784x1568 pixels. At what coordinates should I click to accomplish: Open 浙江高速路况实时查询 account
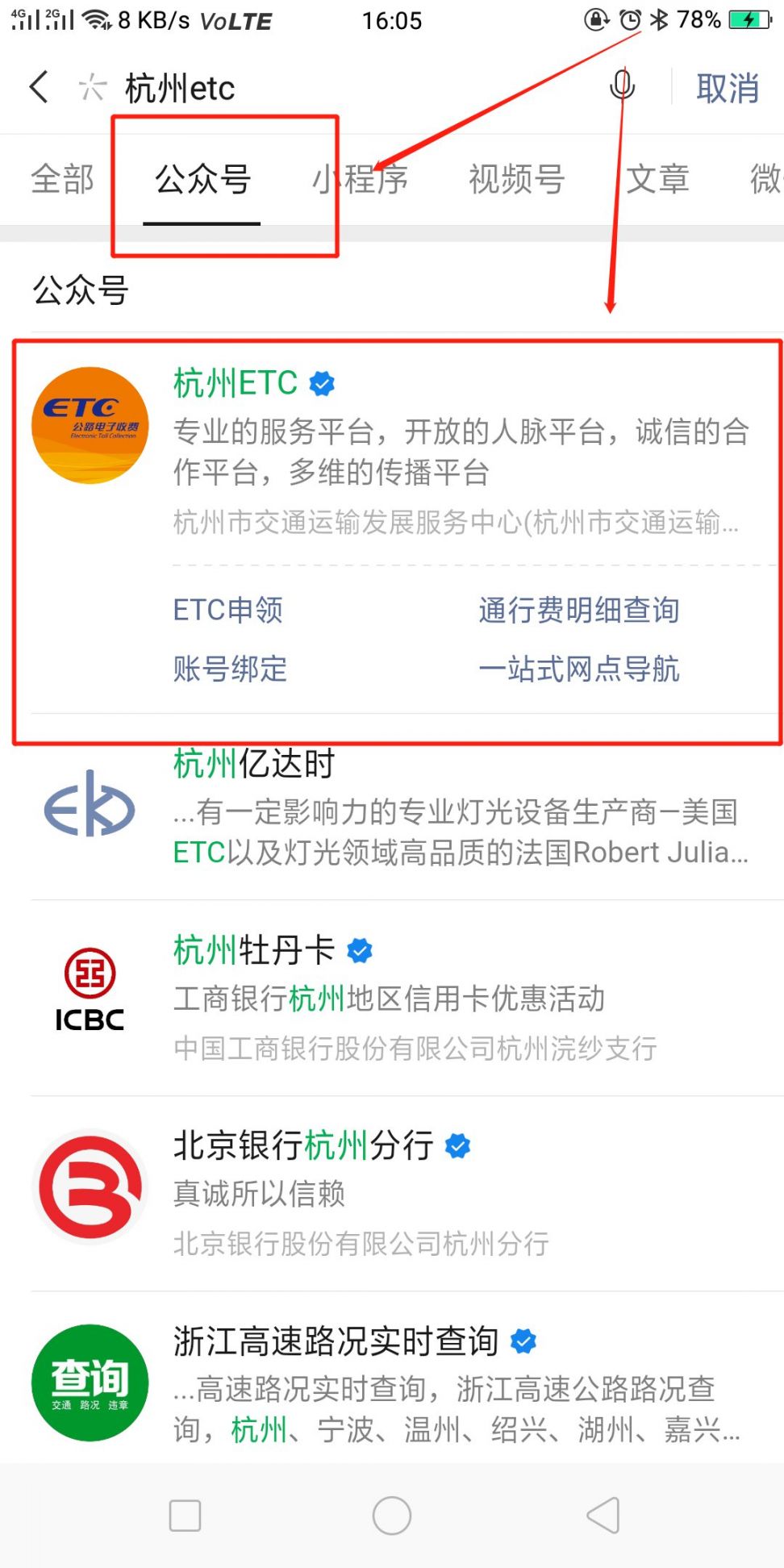coord(395,1381)
